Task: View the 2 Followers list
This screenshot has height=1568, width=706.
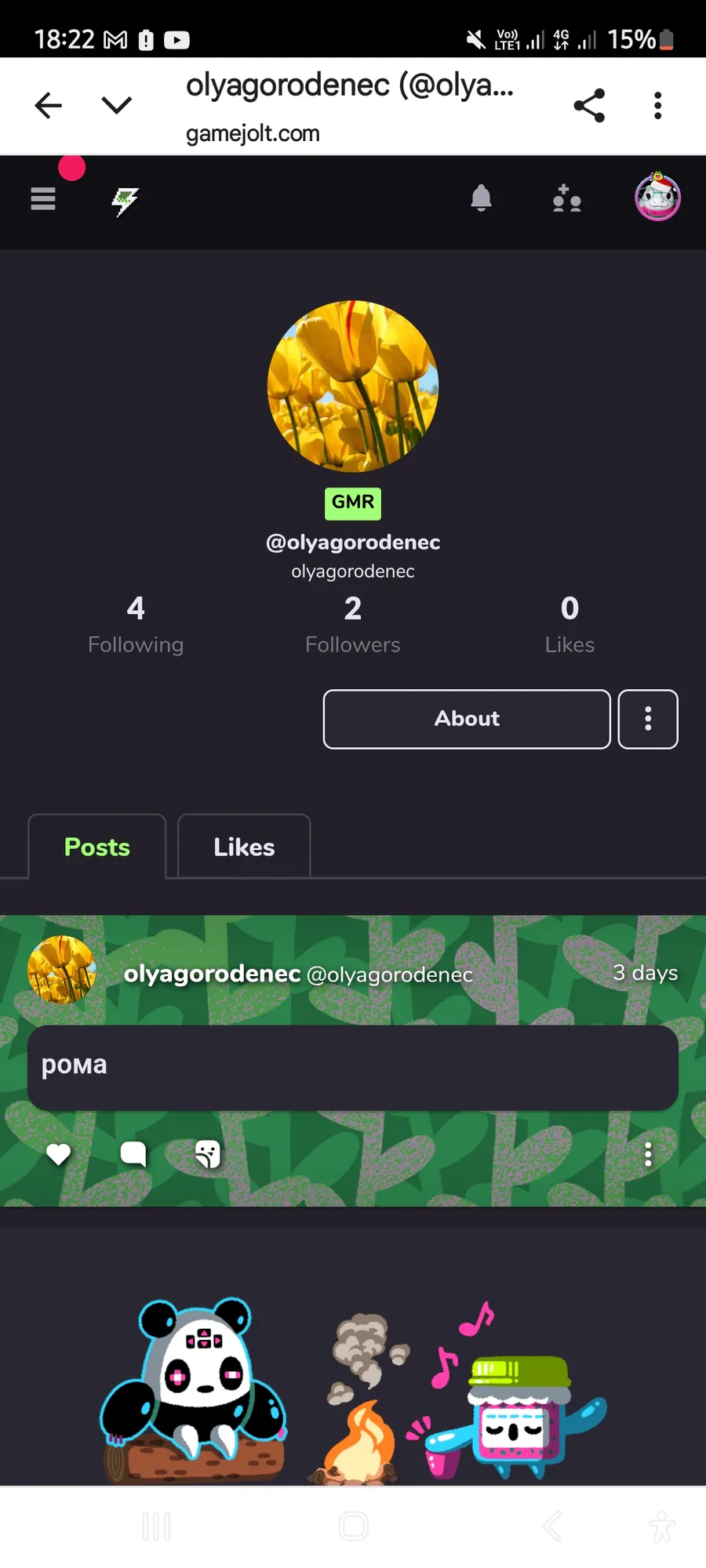Action: click(353, 624)
